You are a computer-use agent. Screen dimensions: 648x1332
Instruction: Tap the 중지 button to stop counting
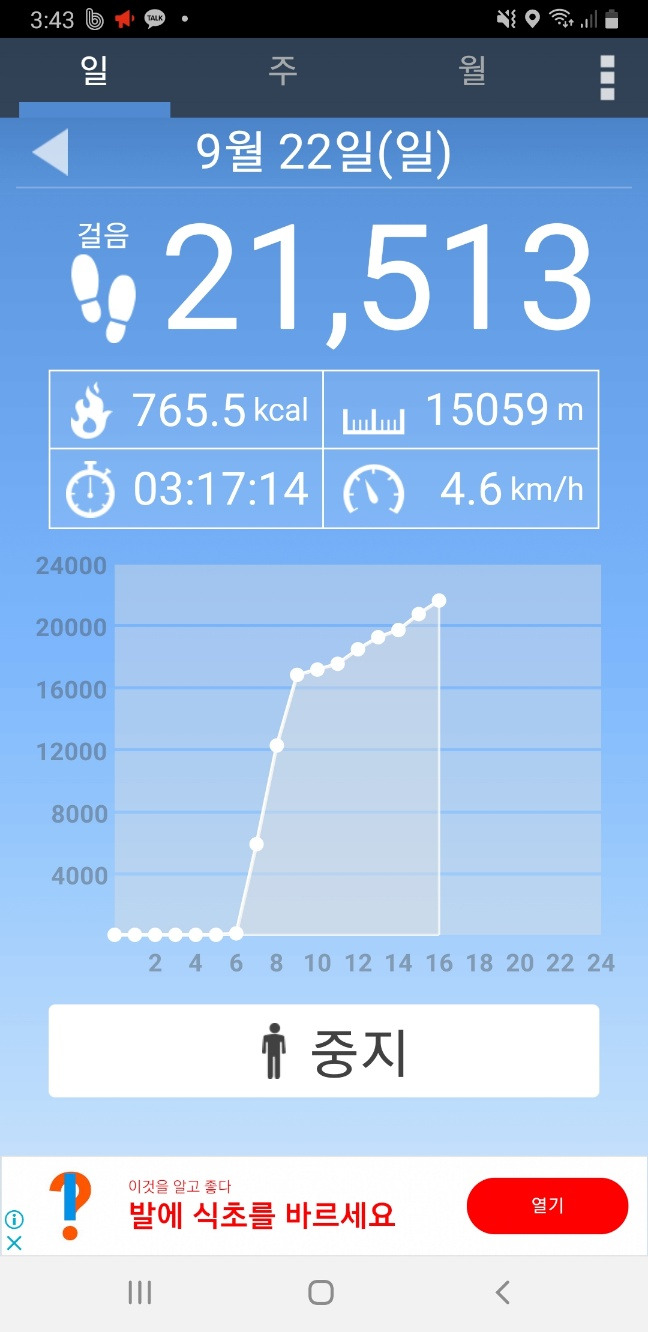point(324,1051)
